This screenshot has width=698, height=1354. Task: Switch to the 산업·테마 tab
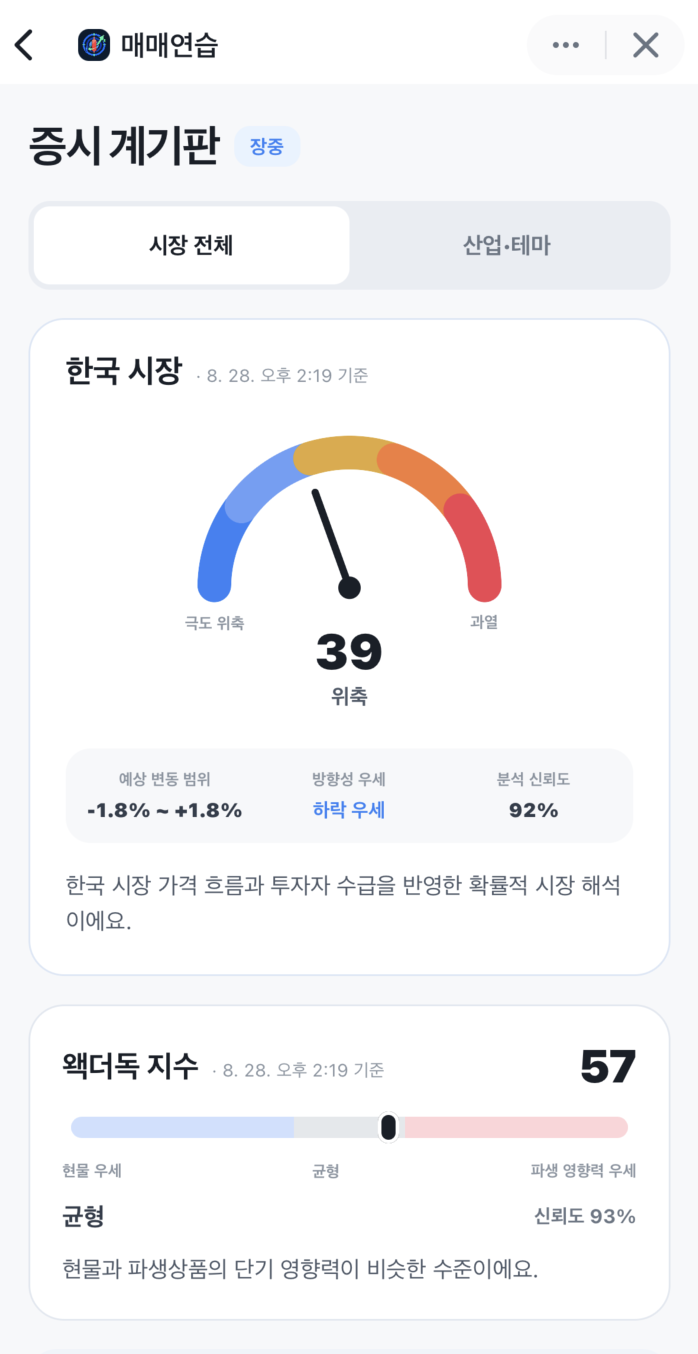507,245
